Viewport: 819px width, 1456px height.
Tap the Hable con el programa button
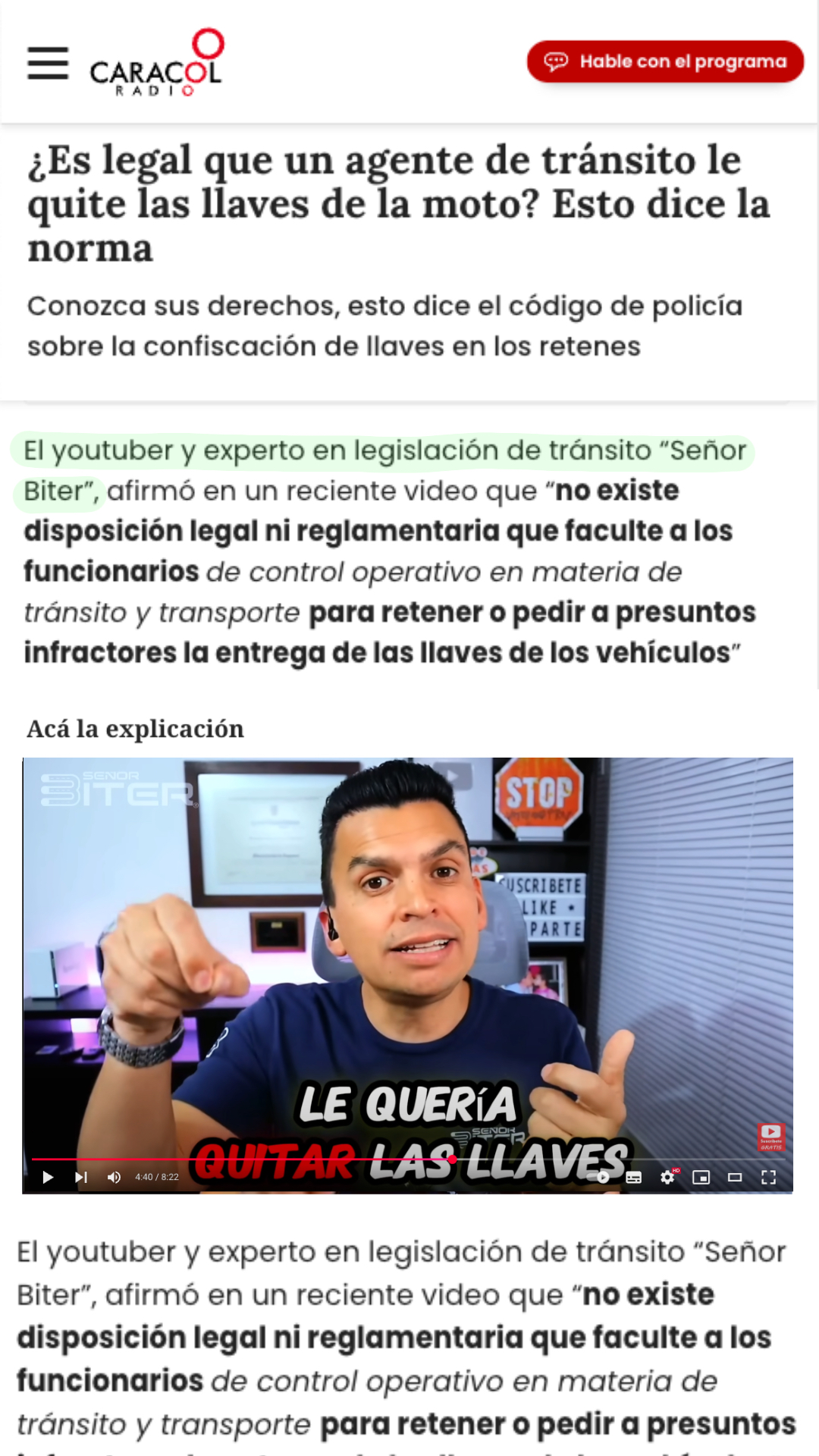[665, 61]
